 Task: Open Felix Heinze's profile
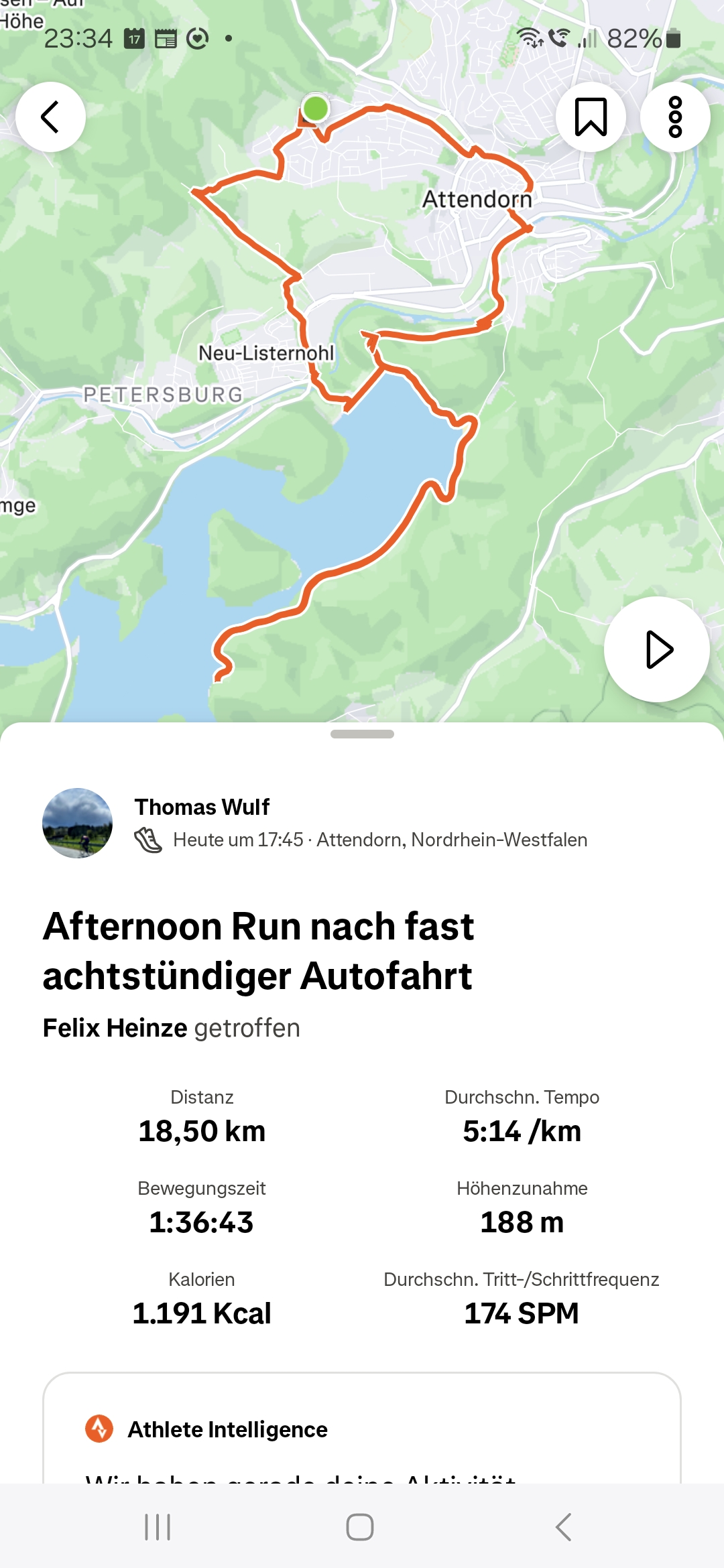point(115,1028)
